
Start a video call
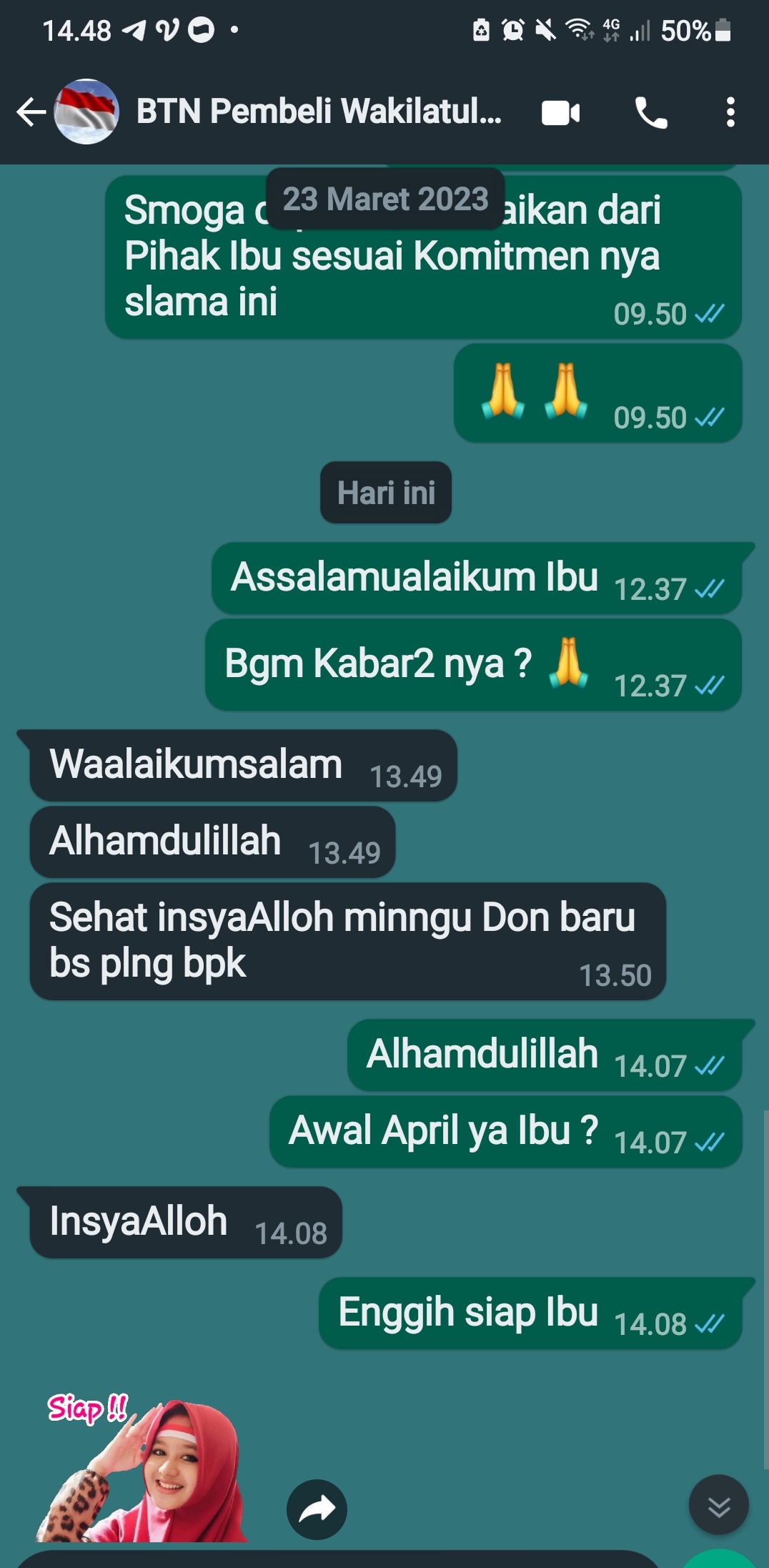click(x=560, y=113)
